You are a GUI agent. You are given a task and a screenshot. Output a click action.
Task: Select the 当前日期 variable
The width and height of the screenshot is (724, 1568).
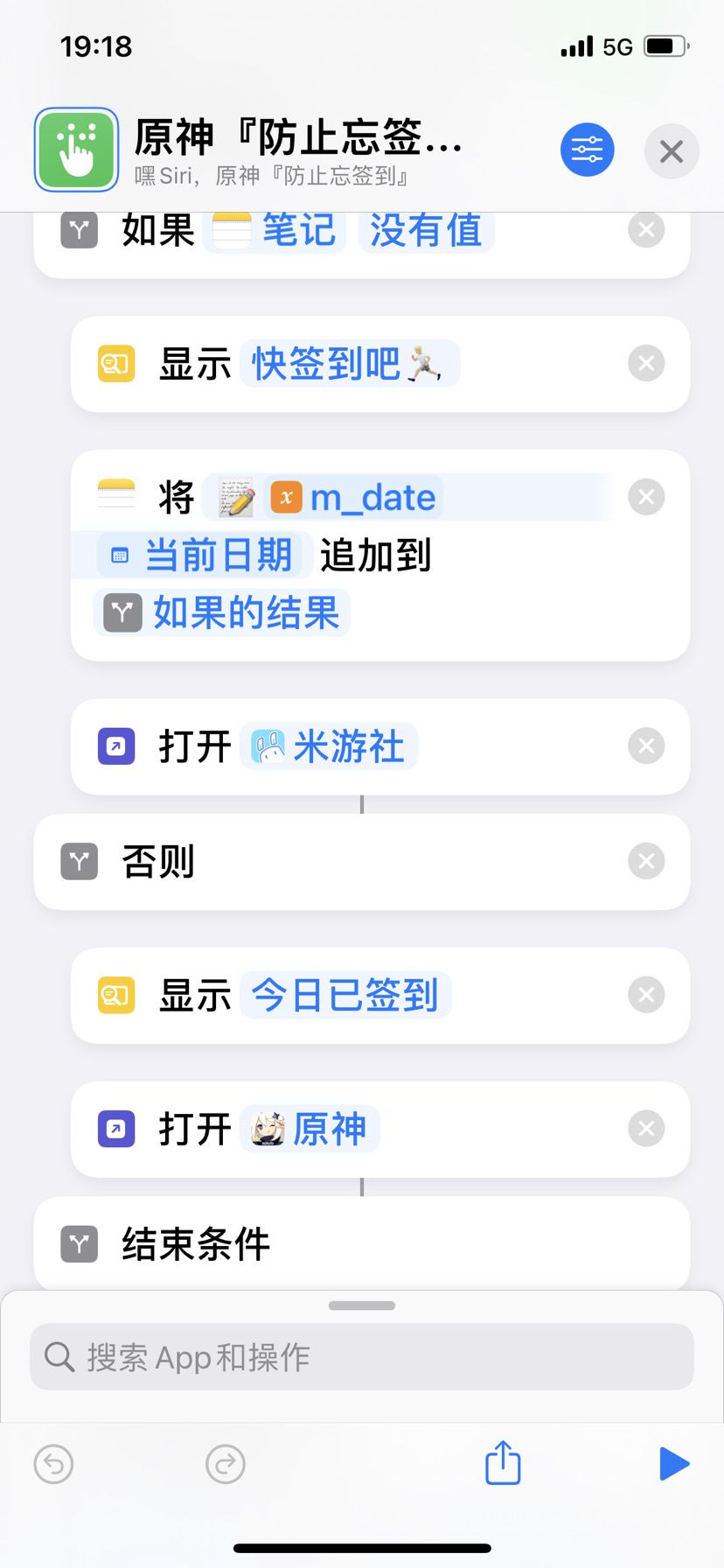click(x=205, y=555)
